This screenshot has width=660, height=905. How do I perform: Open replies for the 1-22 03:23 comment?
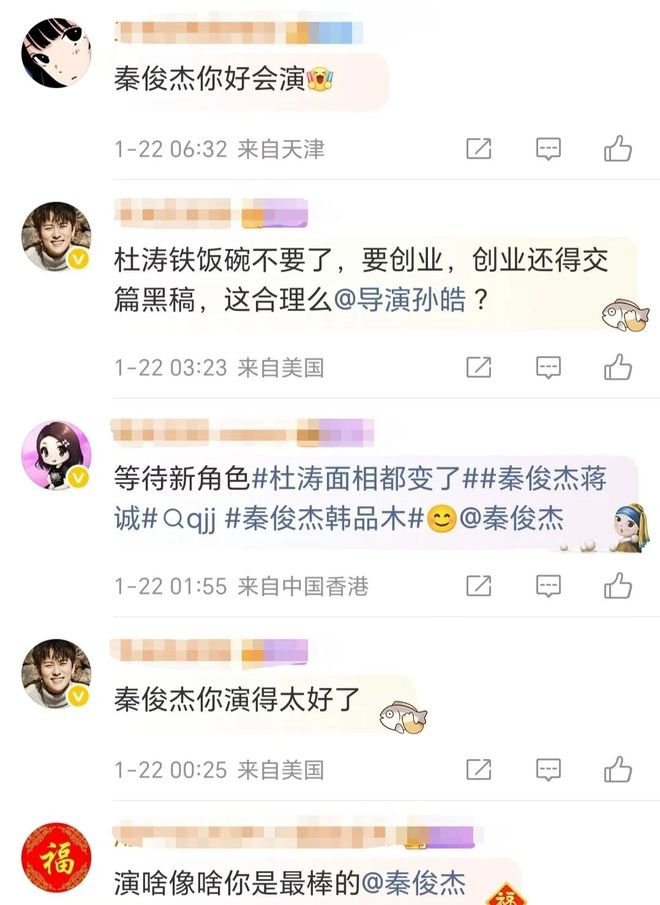pos(548,367)
